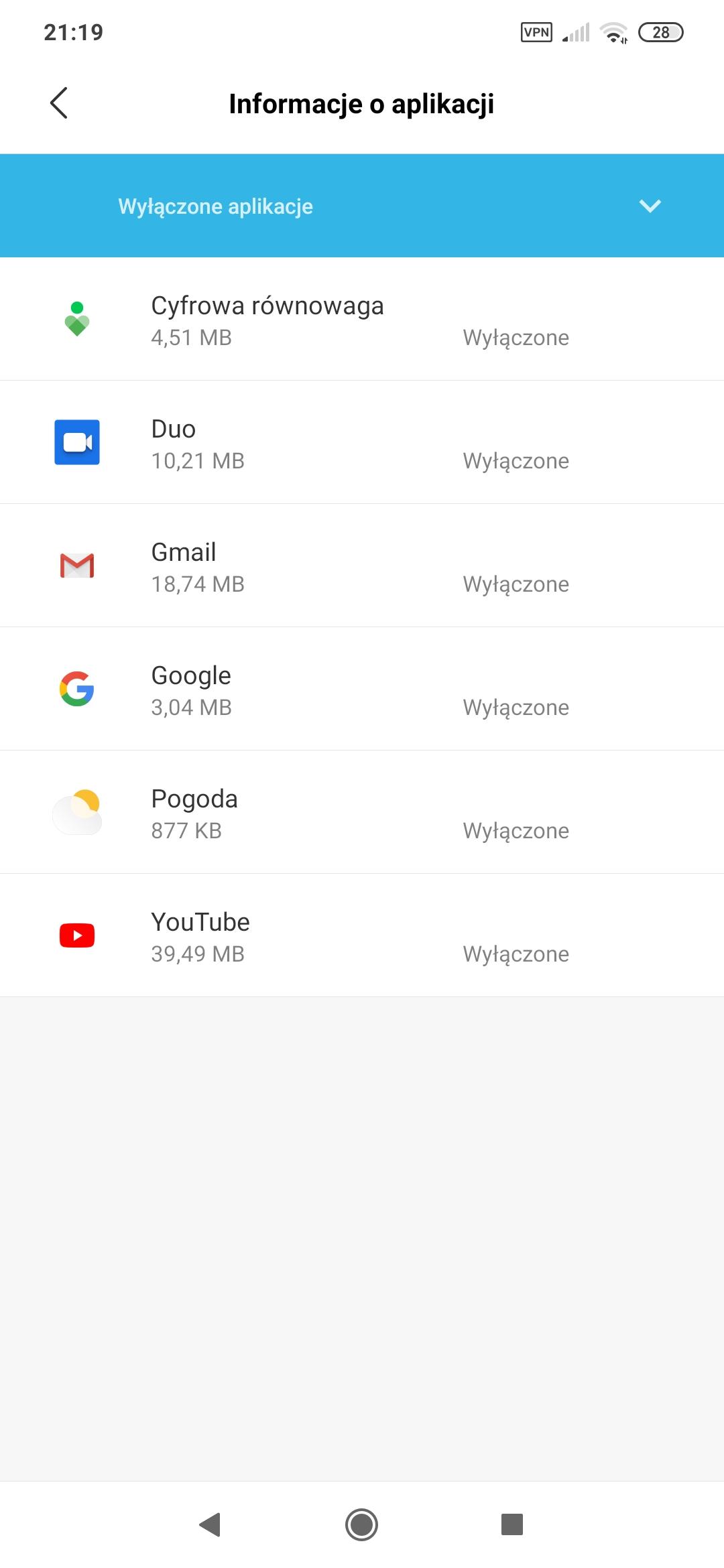Open Cyfrowa równowaga app details

[362, 320]
